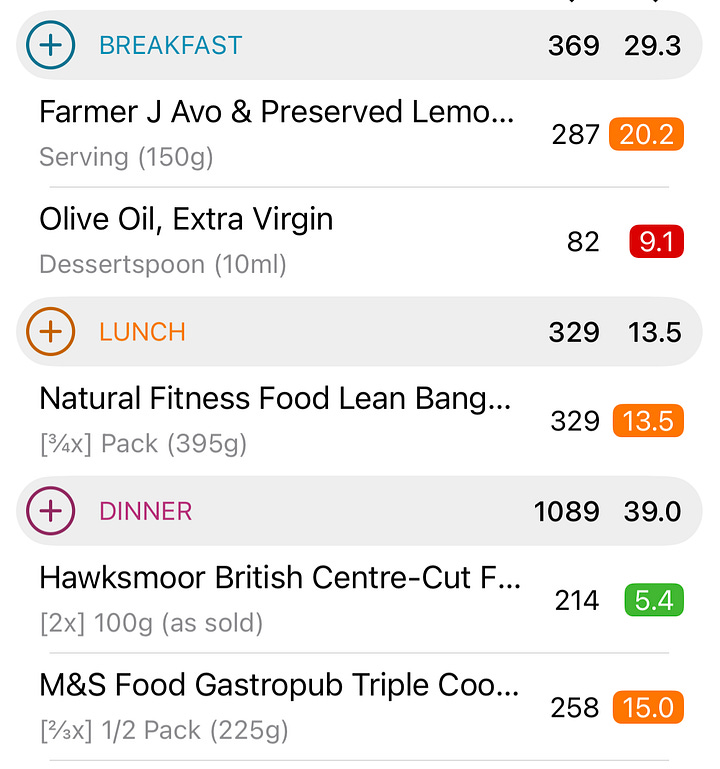Add a food item to Dinner
This screenshot has height=769, width=720.
pyautogui.click(x=51, y=511)
